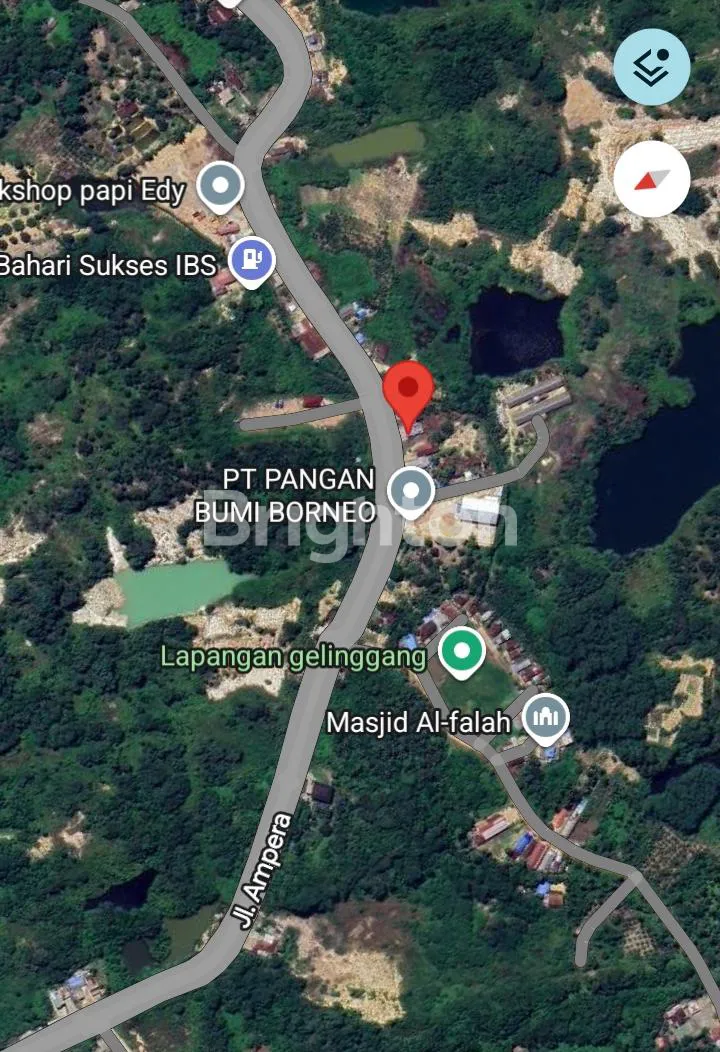This screenshot has width=720, height=1052.
Task: Tap the Masjid Al-falah mosque marker
Action: [546, 717]
